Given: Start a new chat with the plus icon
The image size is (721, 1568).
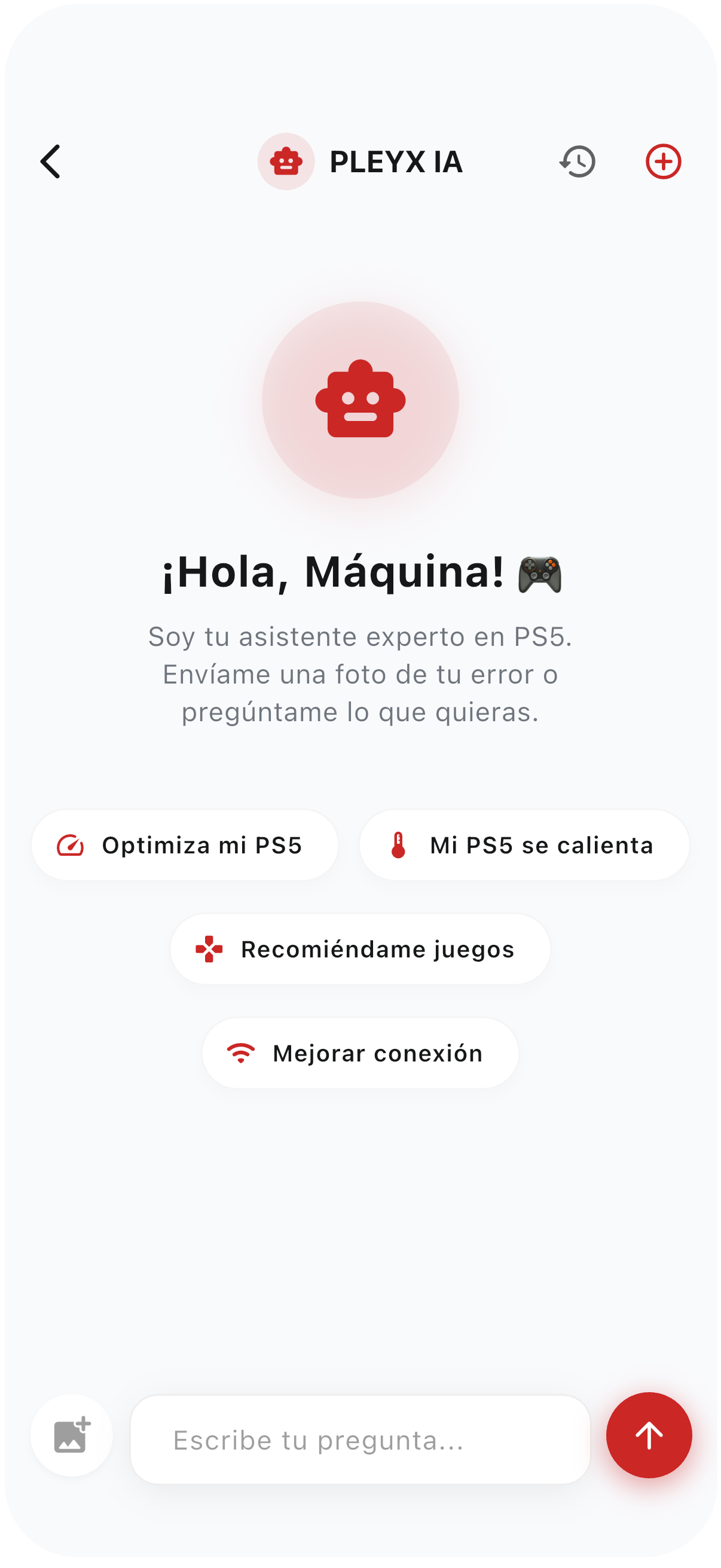Looking at the screenshot, I should [x=662, y=162].
